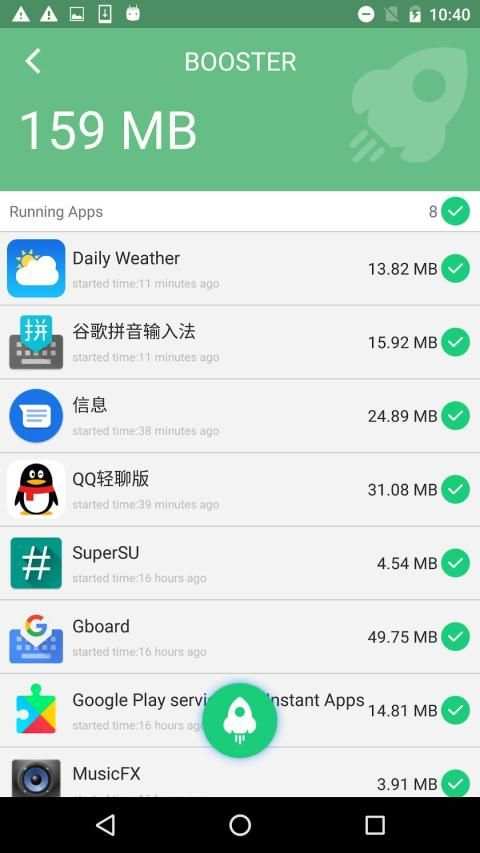Go back using the header arrow
Screen dimensions: 480x853
33,61
